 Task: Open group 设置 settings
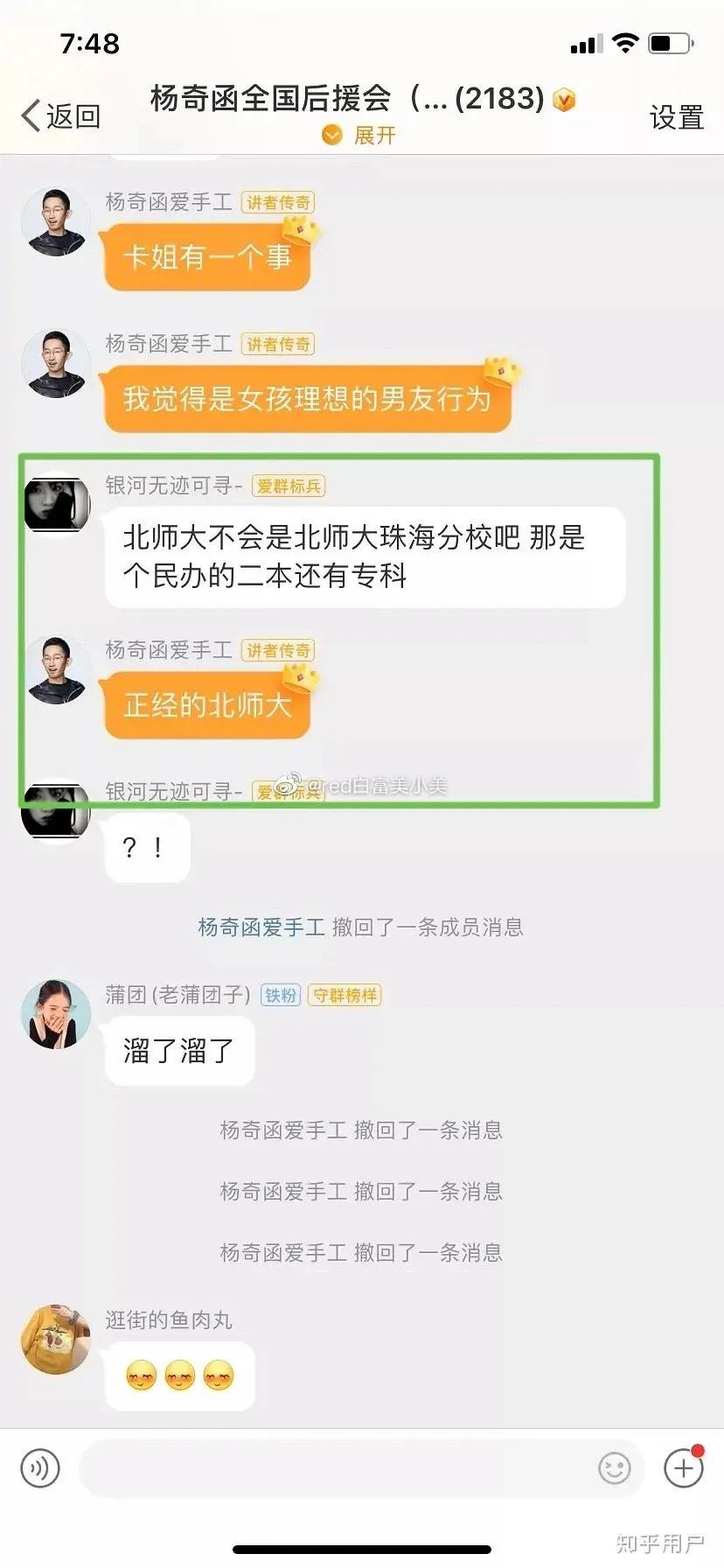tap(676, 116)
